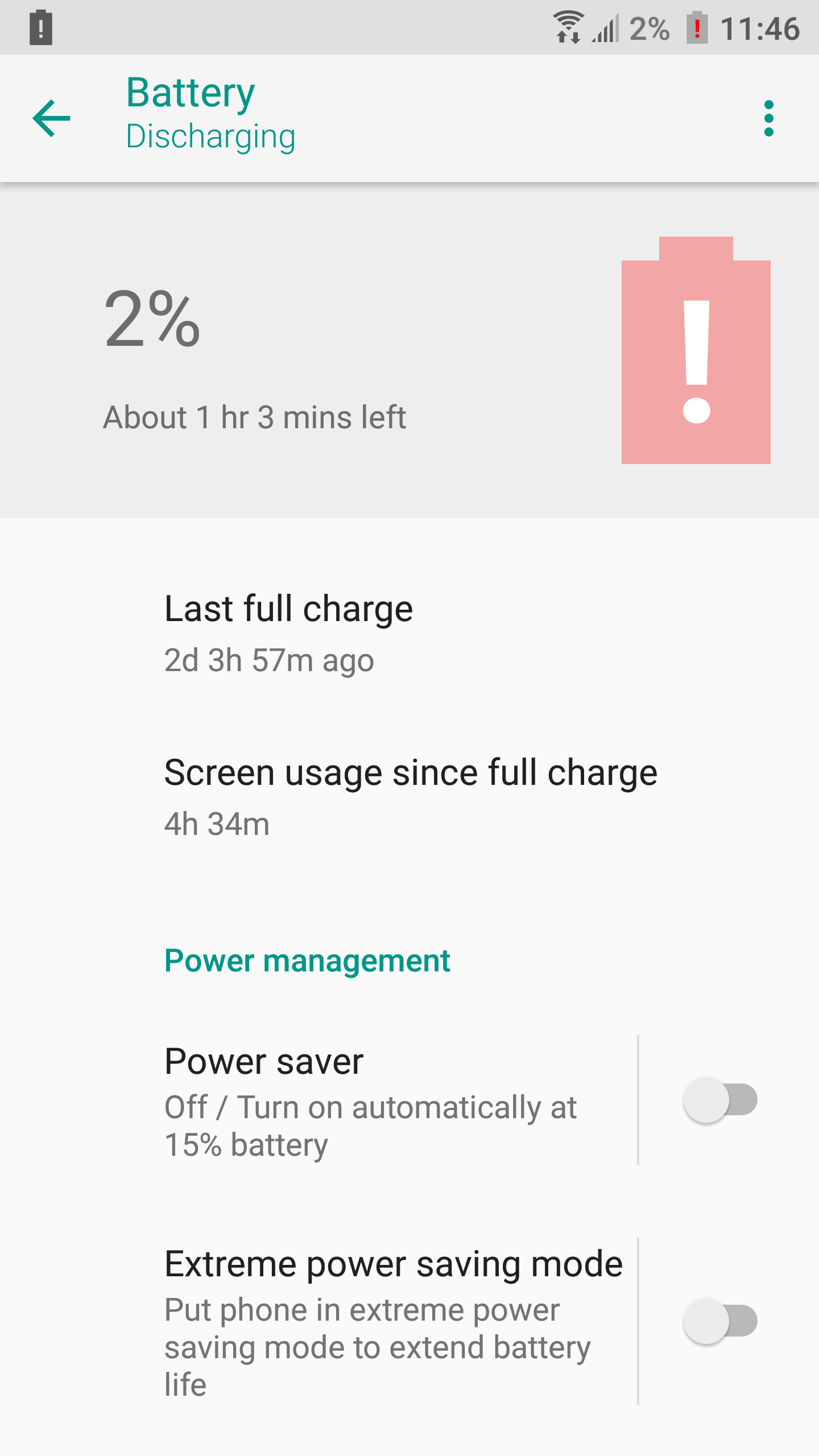The width and height of the screenshot is (819, 1456).
Task: Turn on the Power saver switch
Action: coord(720,1099)
